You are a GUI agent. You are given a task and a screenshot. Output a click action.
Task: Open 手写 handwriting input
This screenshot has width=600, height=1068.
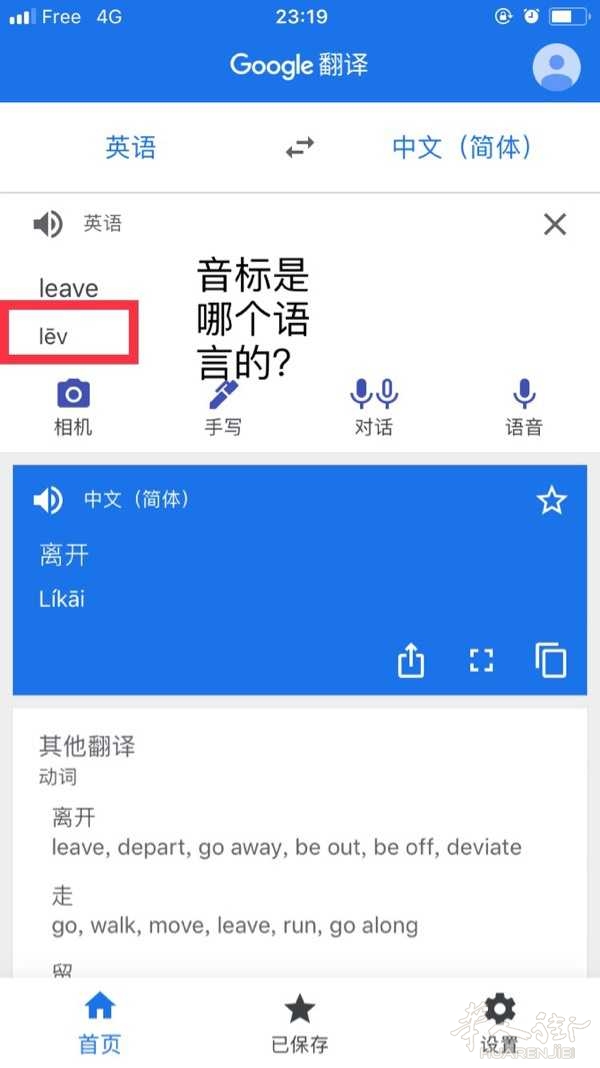(223, 407)
